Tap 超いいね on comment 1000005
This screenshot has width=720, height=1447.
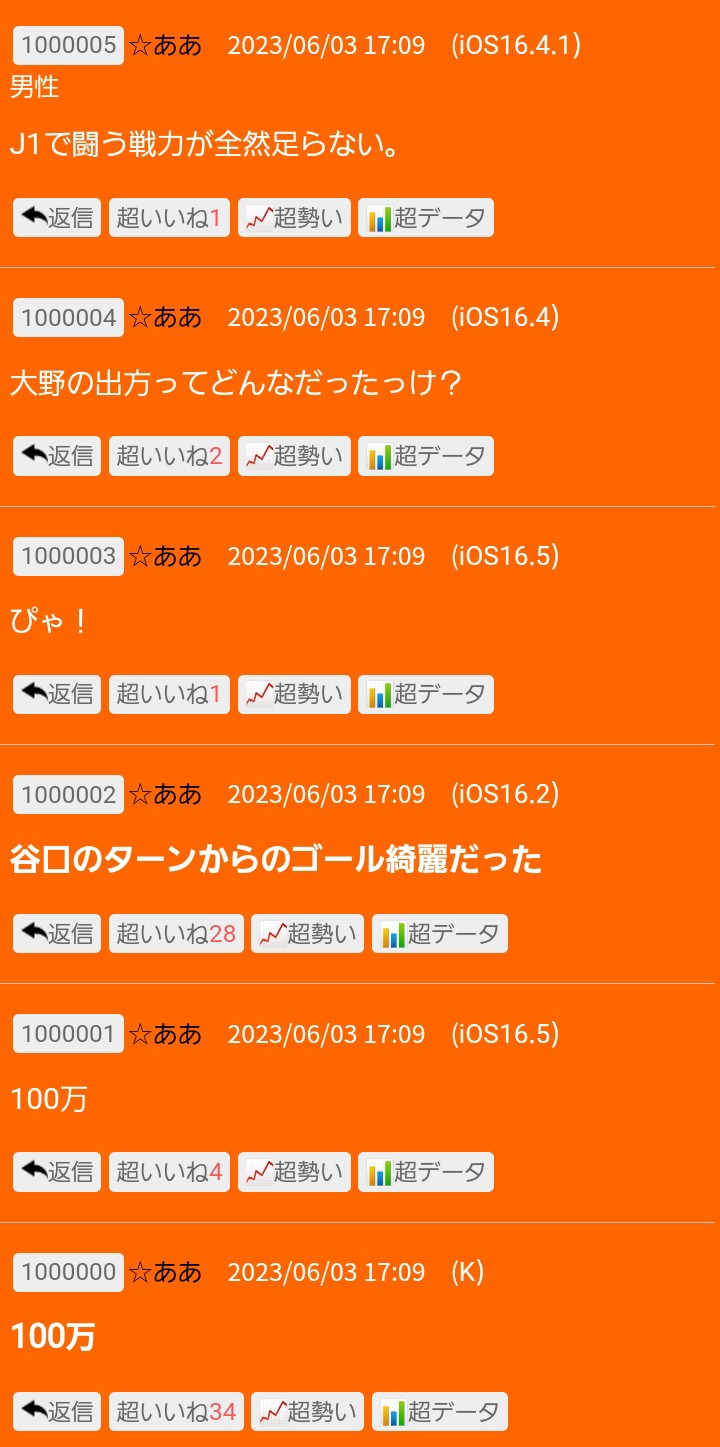[x=169, y=217]
